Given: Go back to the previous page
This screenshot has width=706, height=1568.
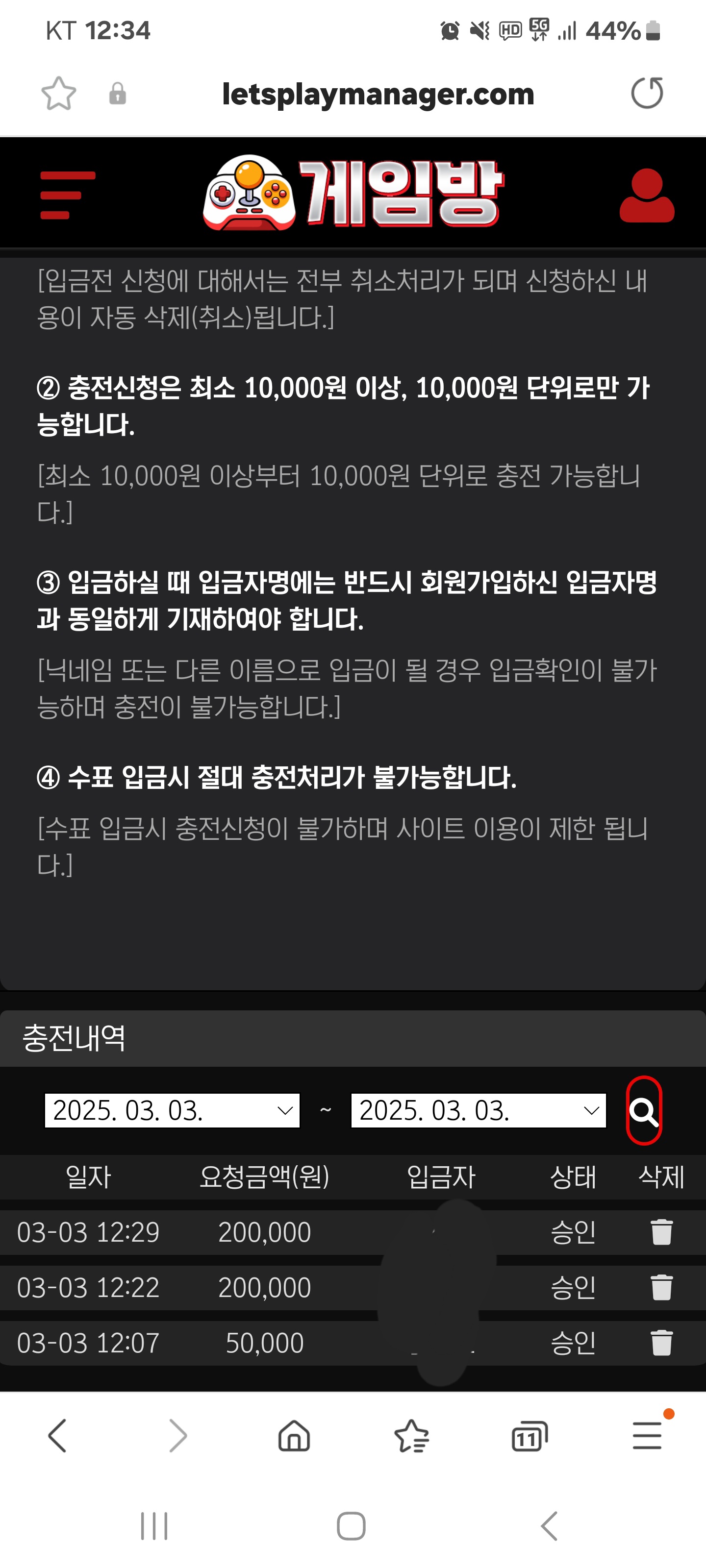Looking at the screenshot, I should pyautogui.click(x=57, y=1437).
